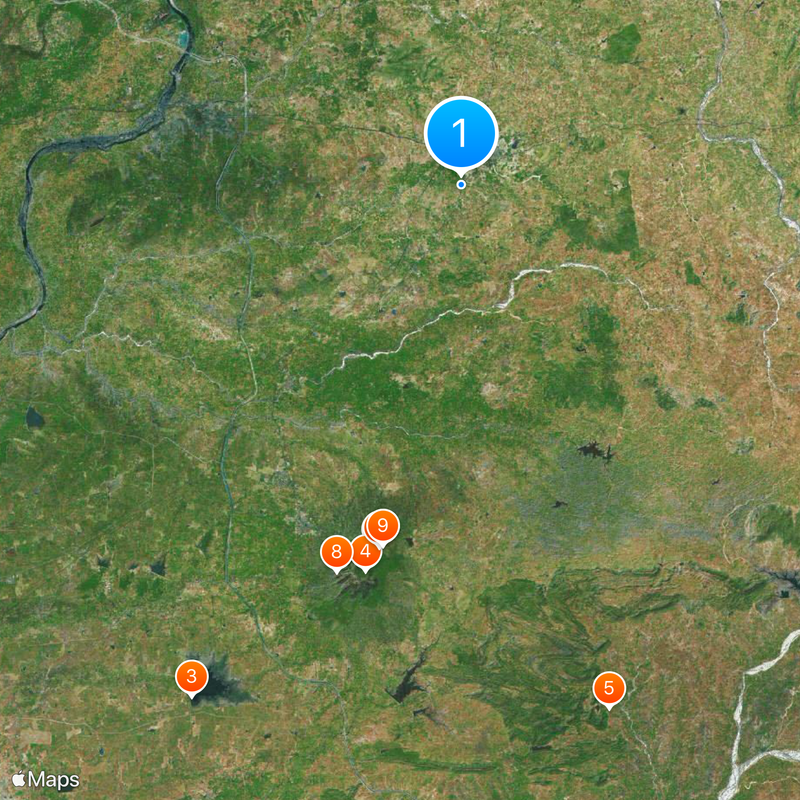Open the orange map pin numbered 5
The image size is (800, 800).
coord(608,688)
